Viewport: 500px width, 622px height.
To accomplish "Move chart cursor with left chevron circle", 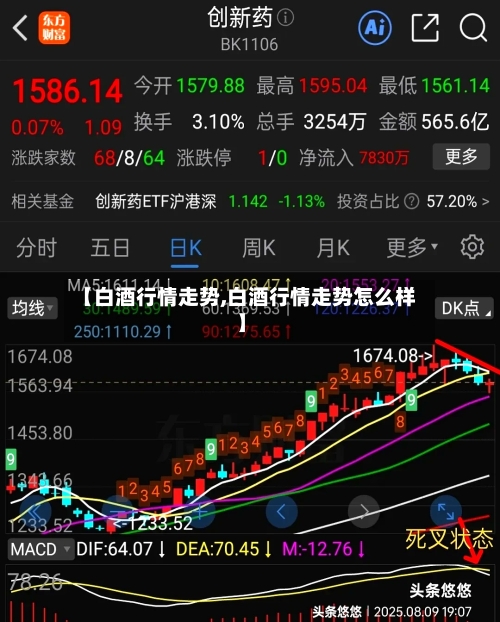I will coord(281,512).
